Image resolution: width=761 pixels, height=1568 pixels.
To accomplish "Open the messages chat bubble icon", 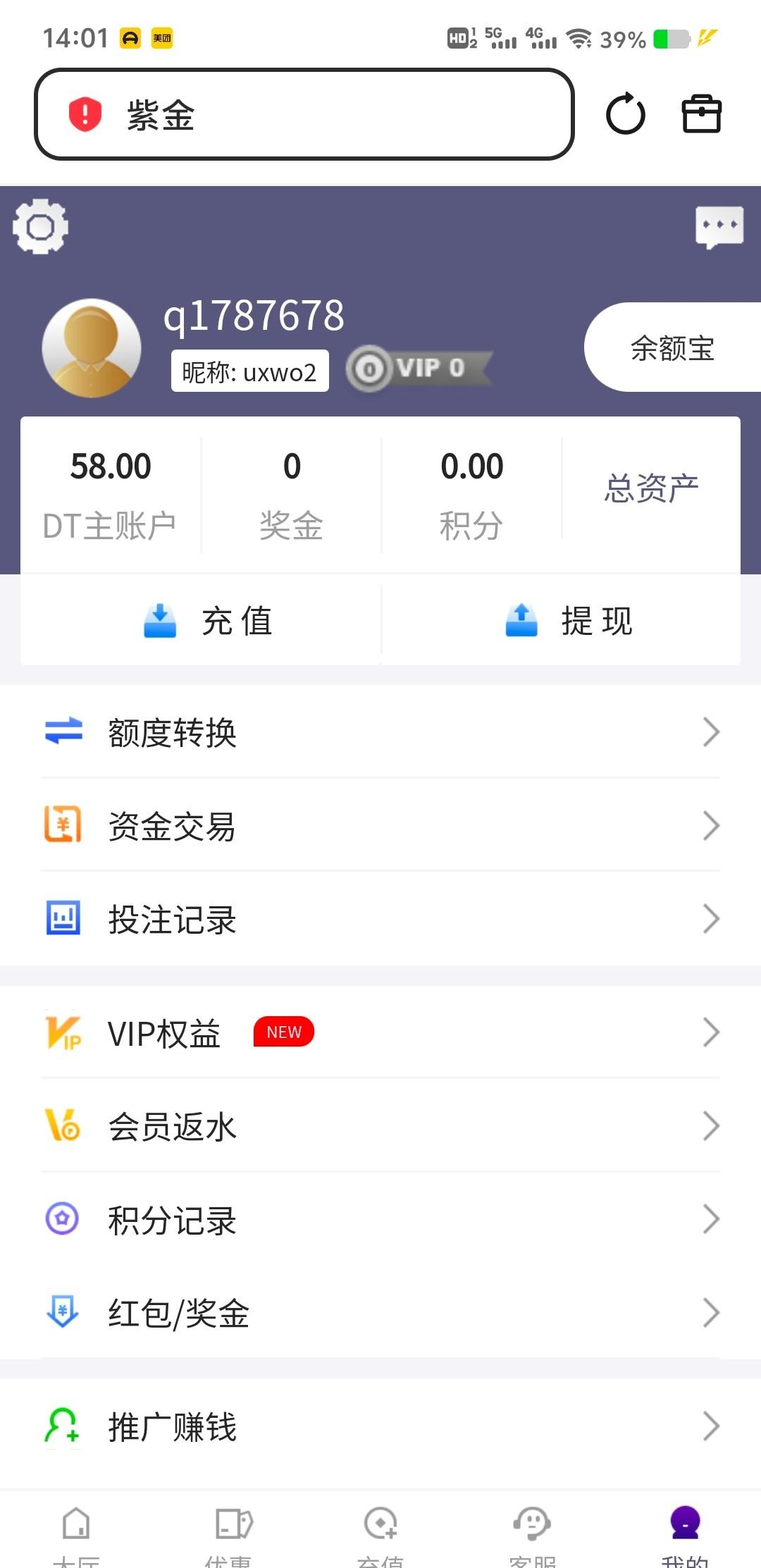I will tap(719, 226).
